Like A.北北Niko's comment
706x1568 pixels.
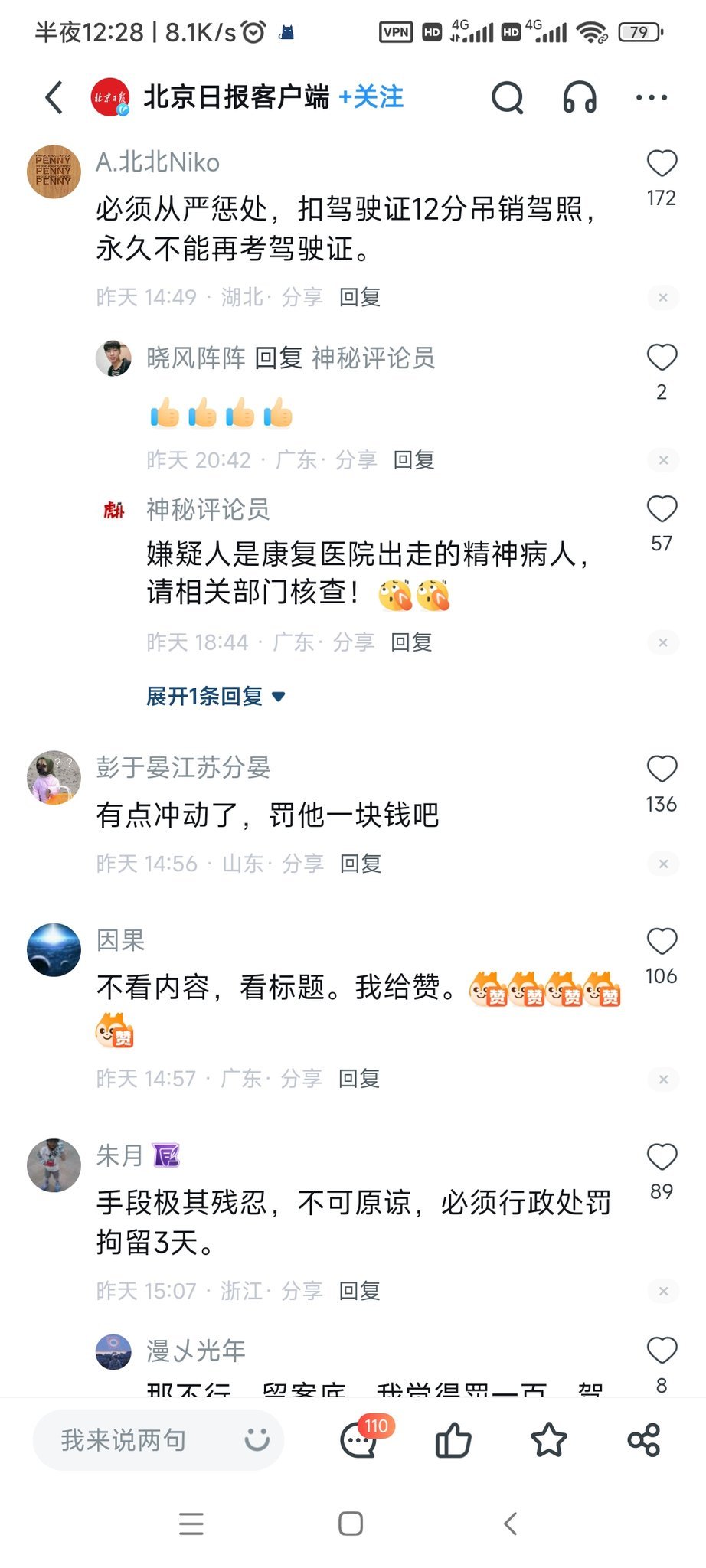pos(662,164)
